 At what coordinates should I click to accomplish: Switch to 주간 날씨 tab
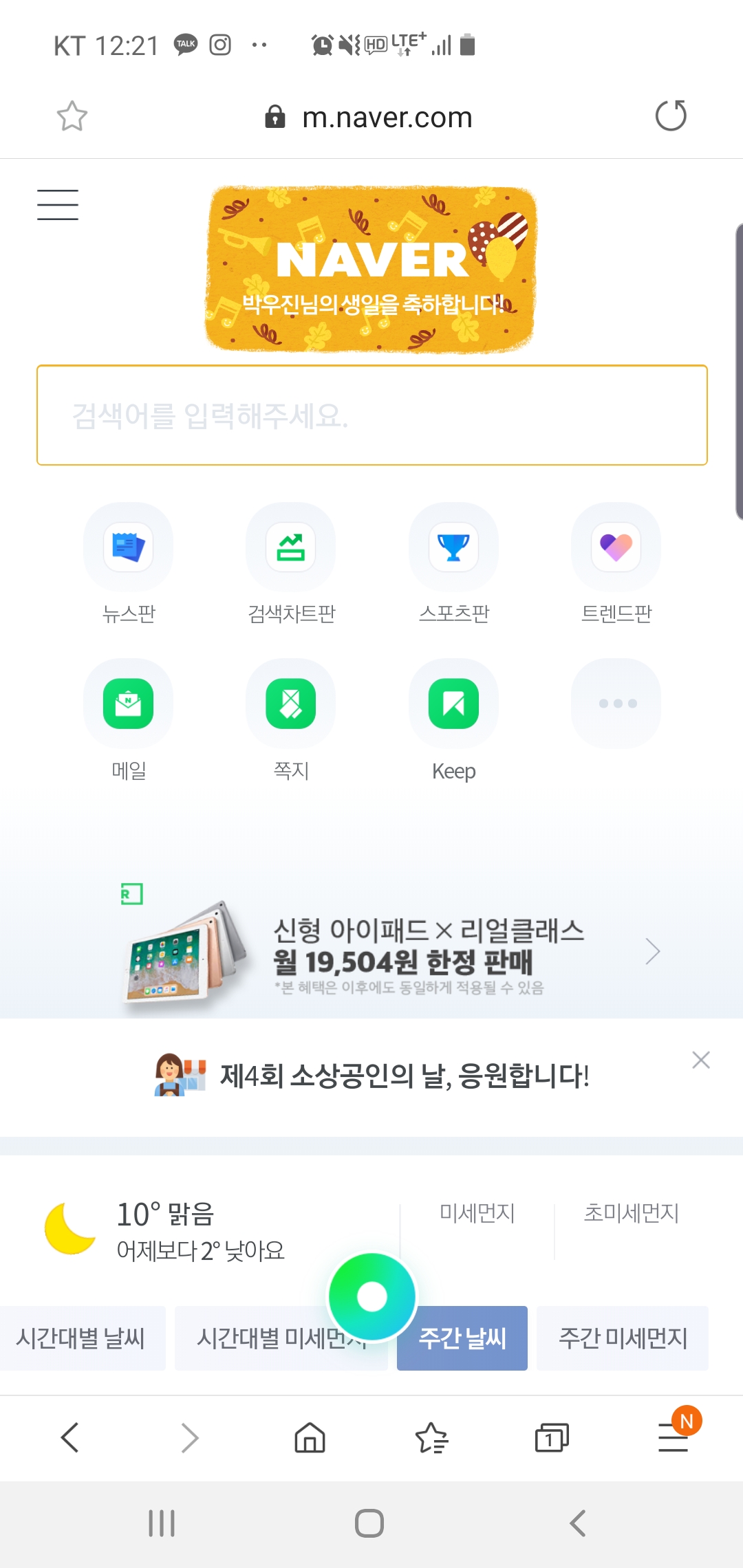462,1338
